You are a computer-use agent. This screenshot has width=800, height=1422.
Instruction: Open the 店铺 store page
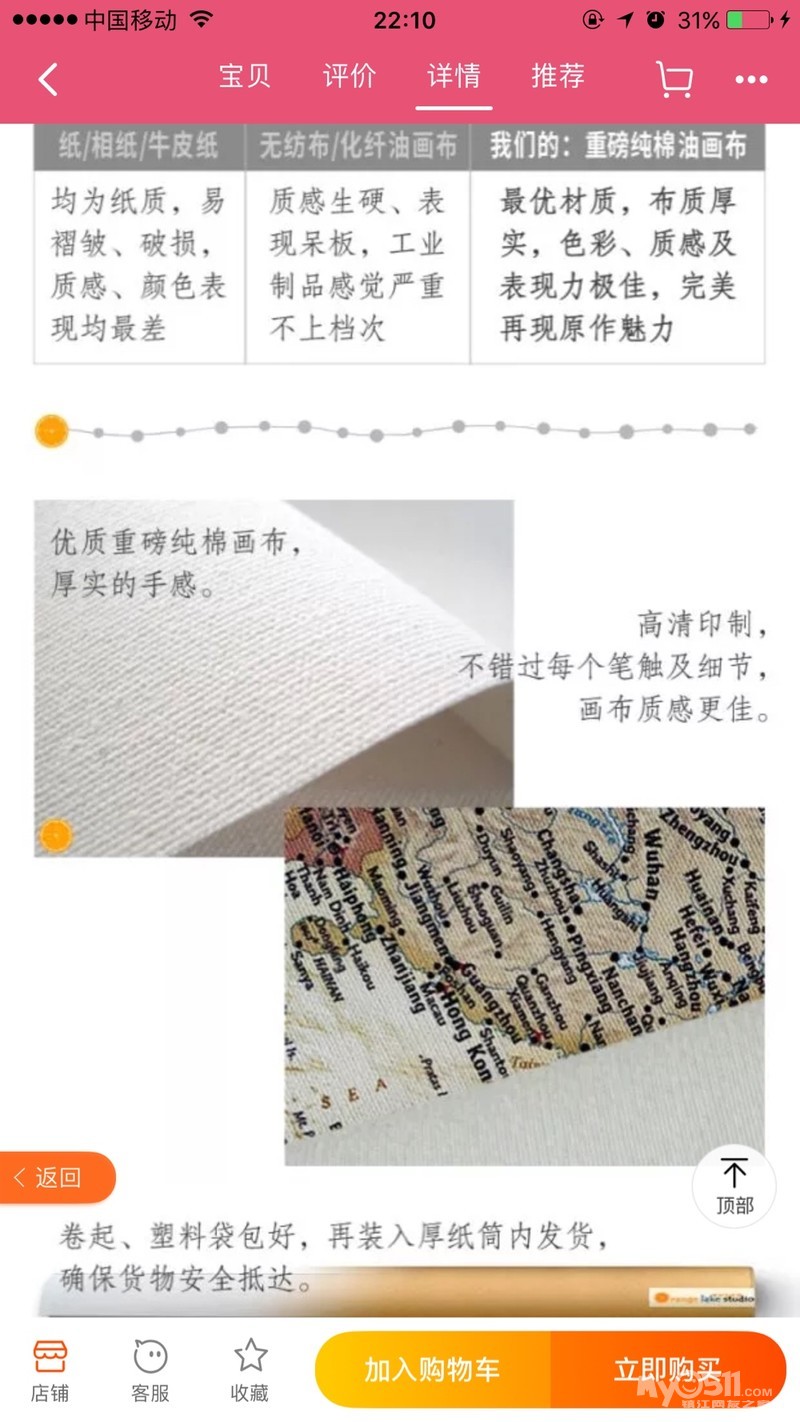click(x=50, y=1370)
